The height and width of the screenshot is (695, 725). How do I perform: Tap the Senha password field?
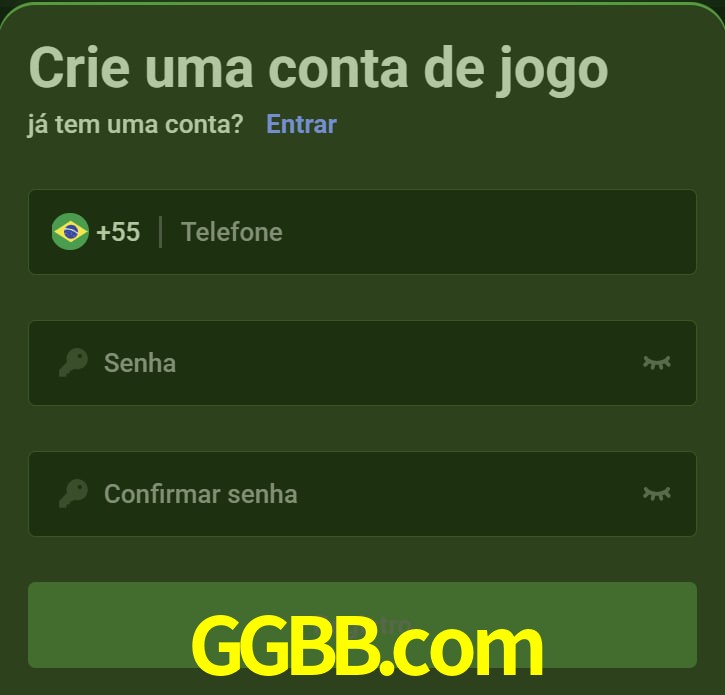(x=350, y=363)
